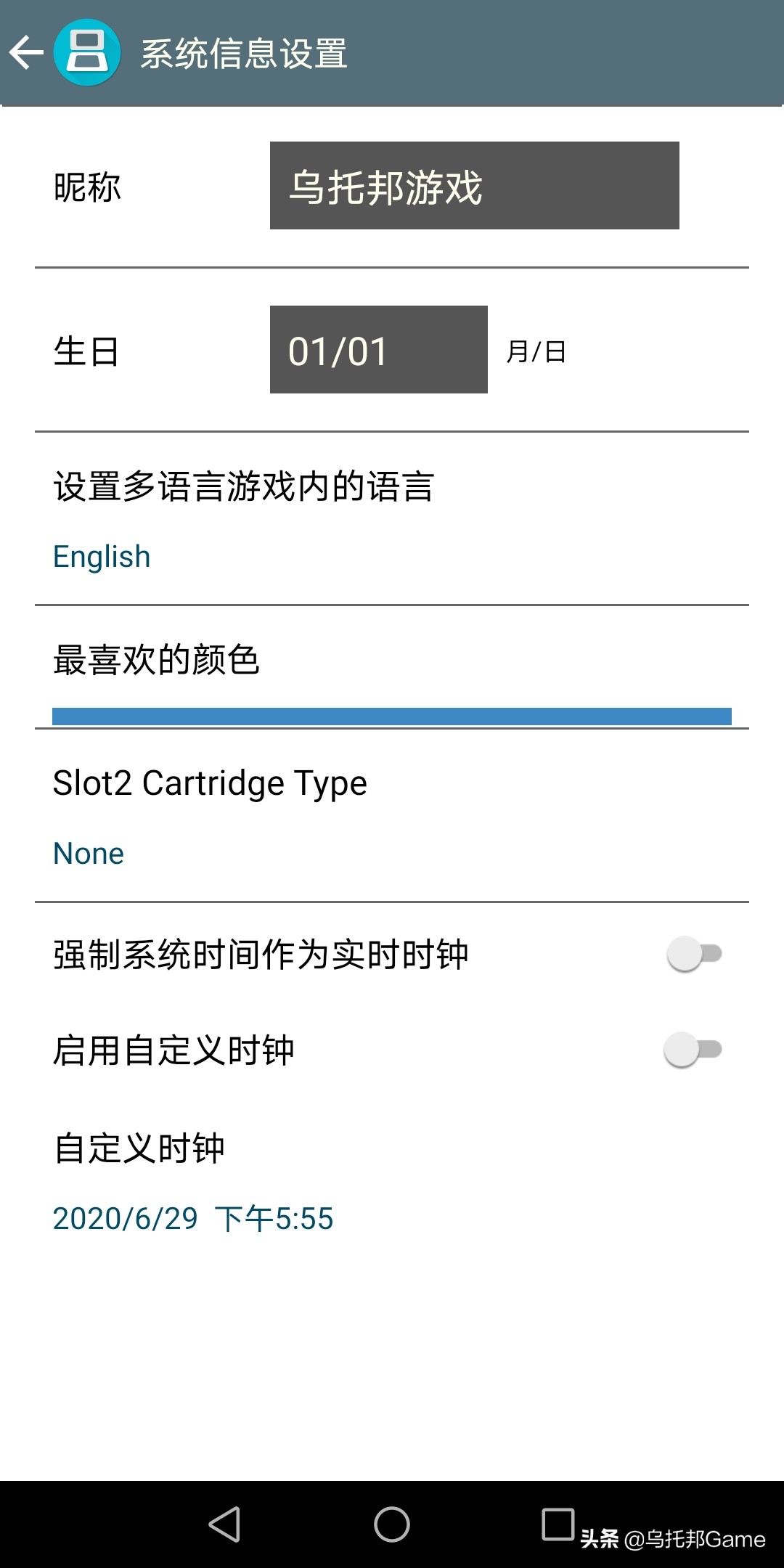Toggle the custom clock off again
This screenshot has width=784, height=1568.
tap(693, 1048)
